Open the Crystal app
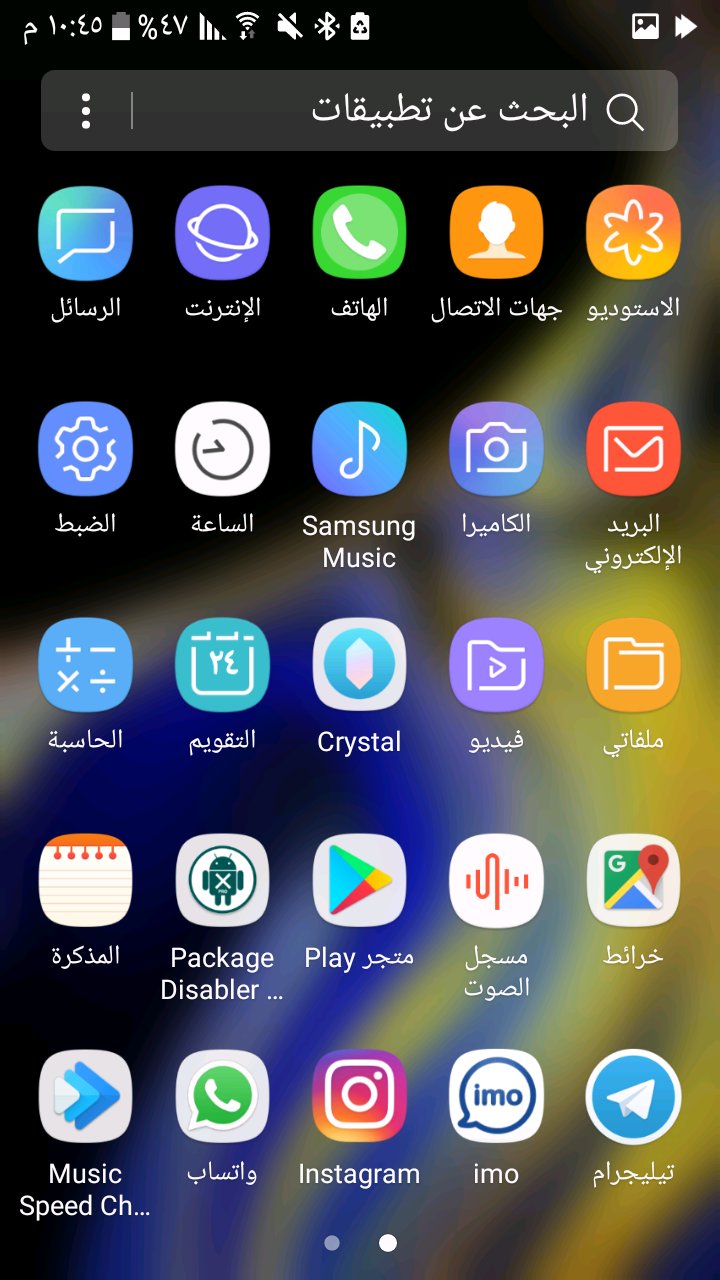The width and height of the screenshot is (720, 1280). coord(359,665)
